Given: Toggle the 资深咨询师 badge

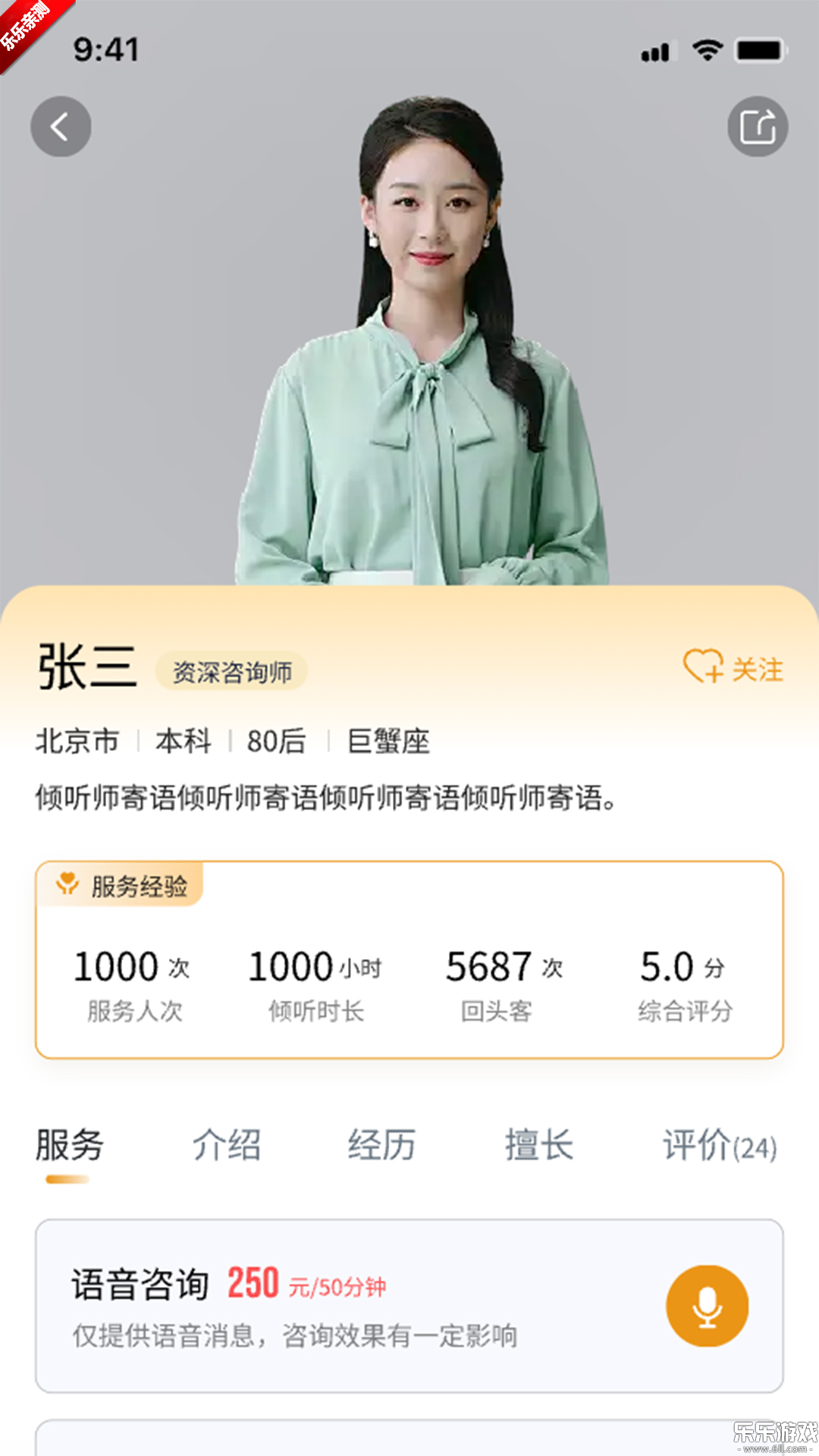Looking at the screenshot, I should tap(231, 670).
